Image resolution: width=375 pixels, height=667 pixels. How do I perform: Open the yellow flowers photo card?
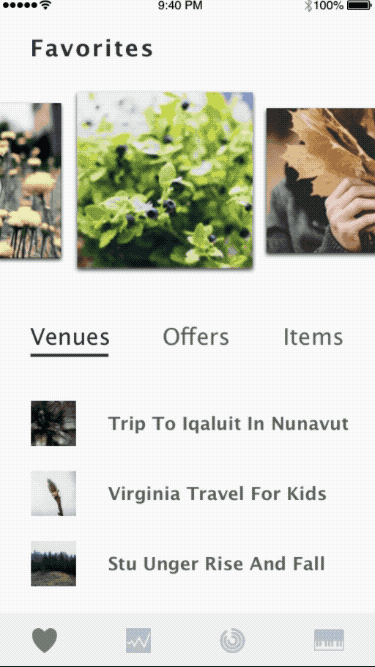click(30, 180)
